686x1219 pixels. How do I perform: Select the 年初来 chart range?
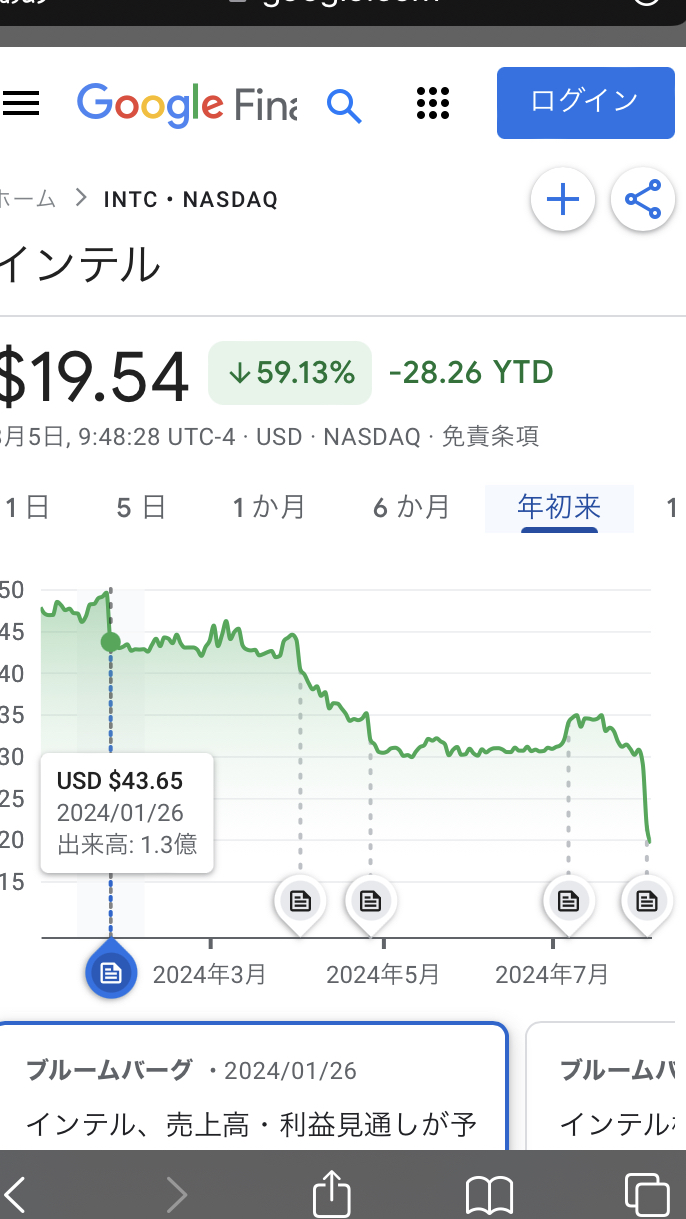tap(558, 506)
